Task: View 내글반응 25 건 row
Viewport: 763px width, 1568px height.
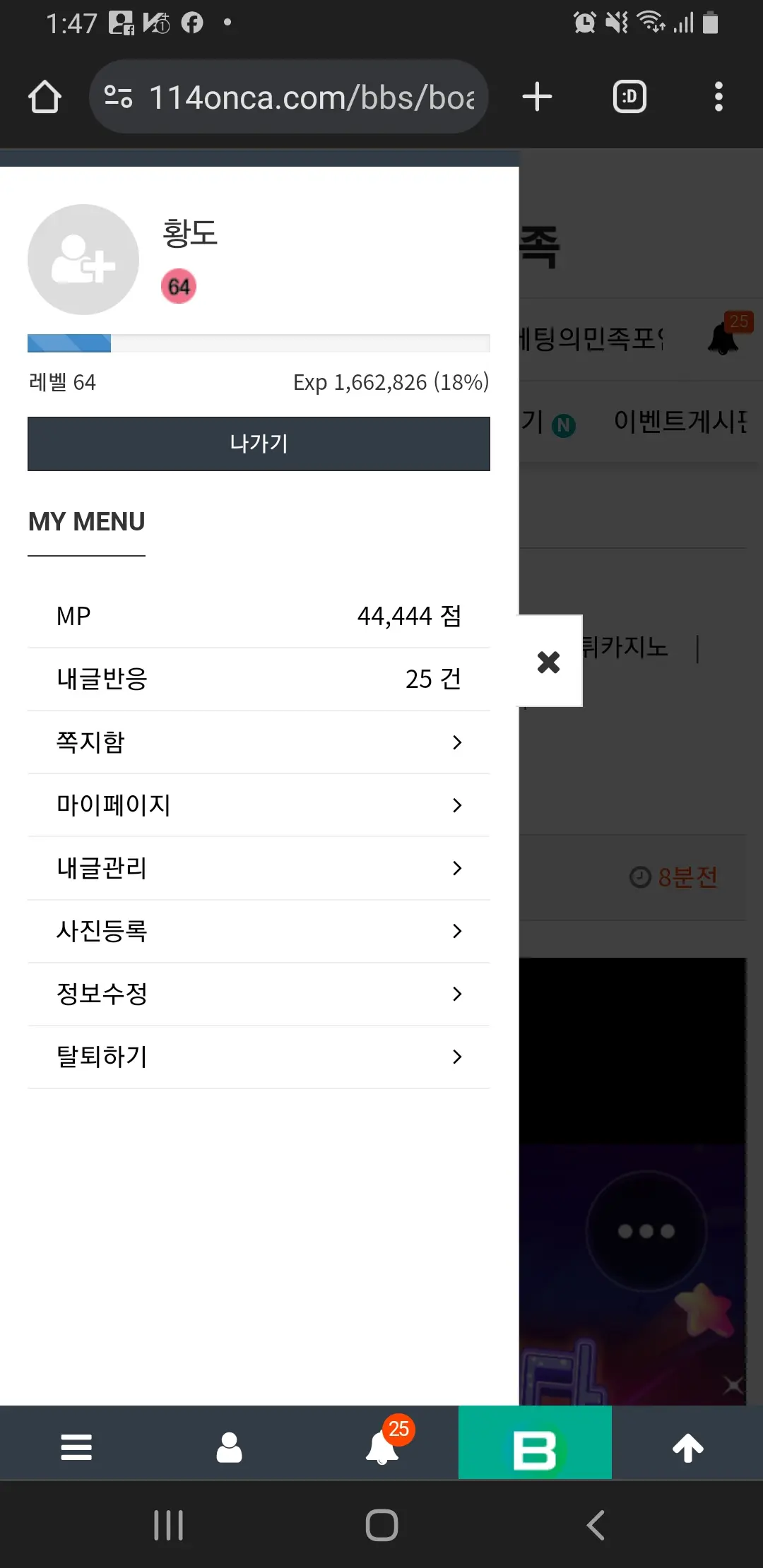Action: [x=259, y=679]
